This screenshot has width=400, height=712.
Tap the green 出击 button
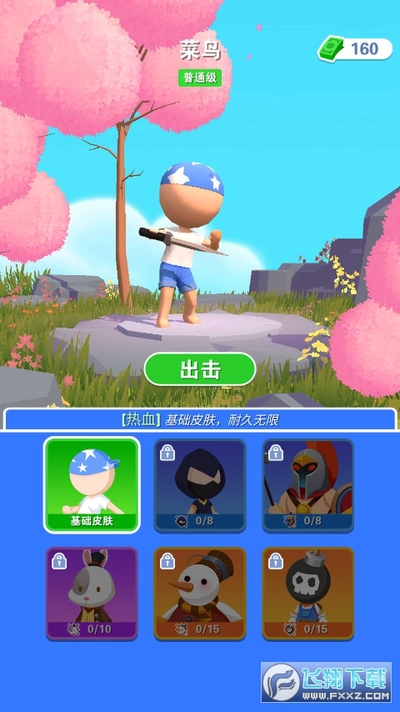click(x=200, y=369)
